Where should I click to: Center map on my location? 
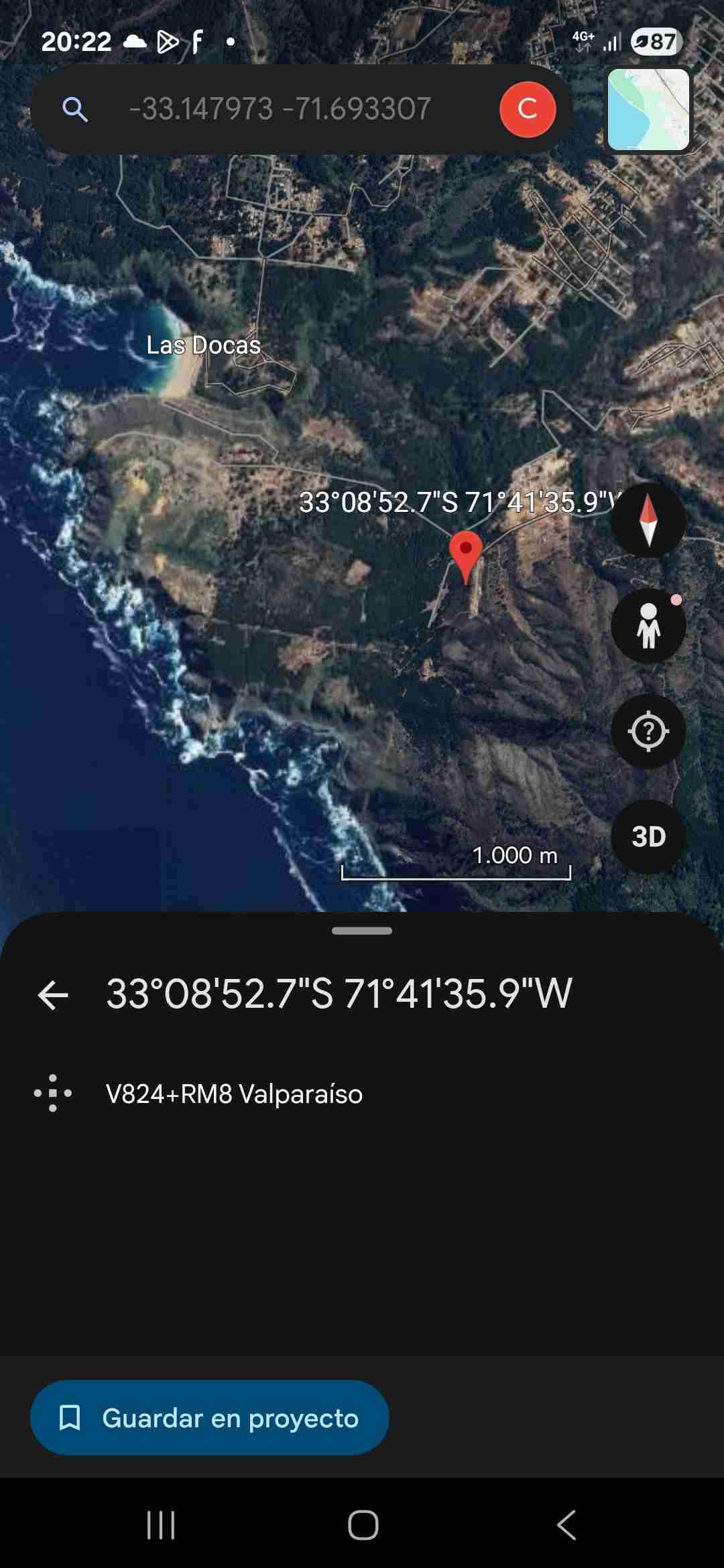tap(648, 731)
